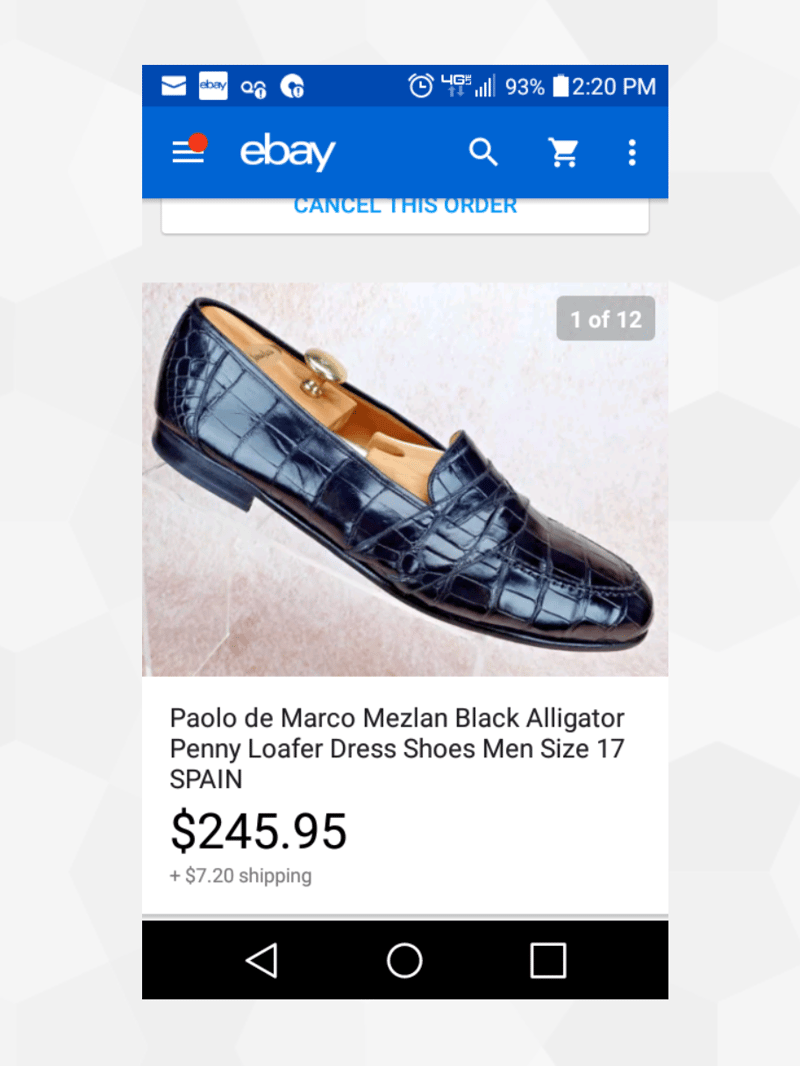Go back with the system back button
This screenshot has width=800, height=1066.
[x=261, y=960]
